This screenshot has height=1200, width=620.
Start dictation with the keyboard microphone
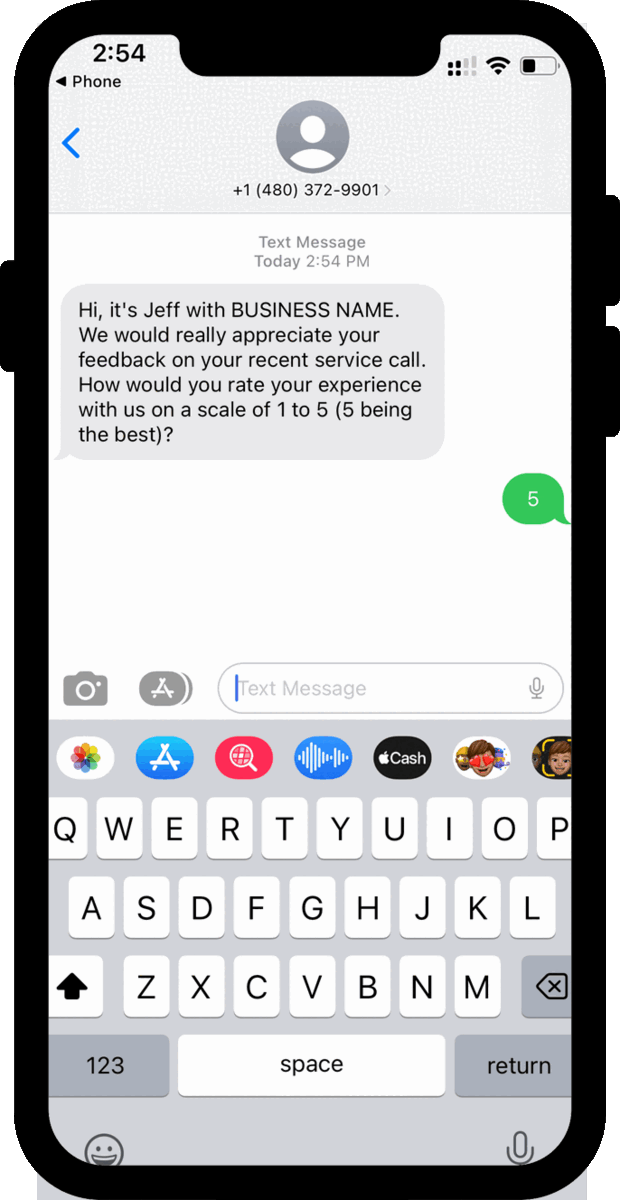point(519,1150)
